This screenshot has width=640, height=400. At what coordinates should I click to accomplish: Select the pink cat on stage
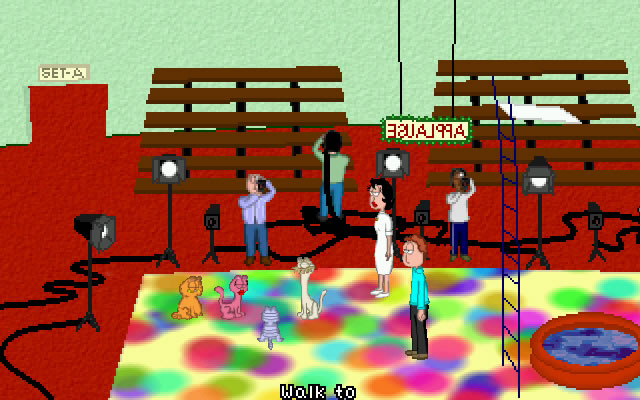click(233, 298)
